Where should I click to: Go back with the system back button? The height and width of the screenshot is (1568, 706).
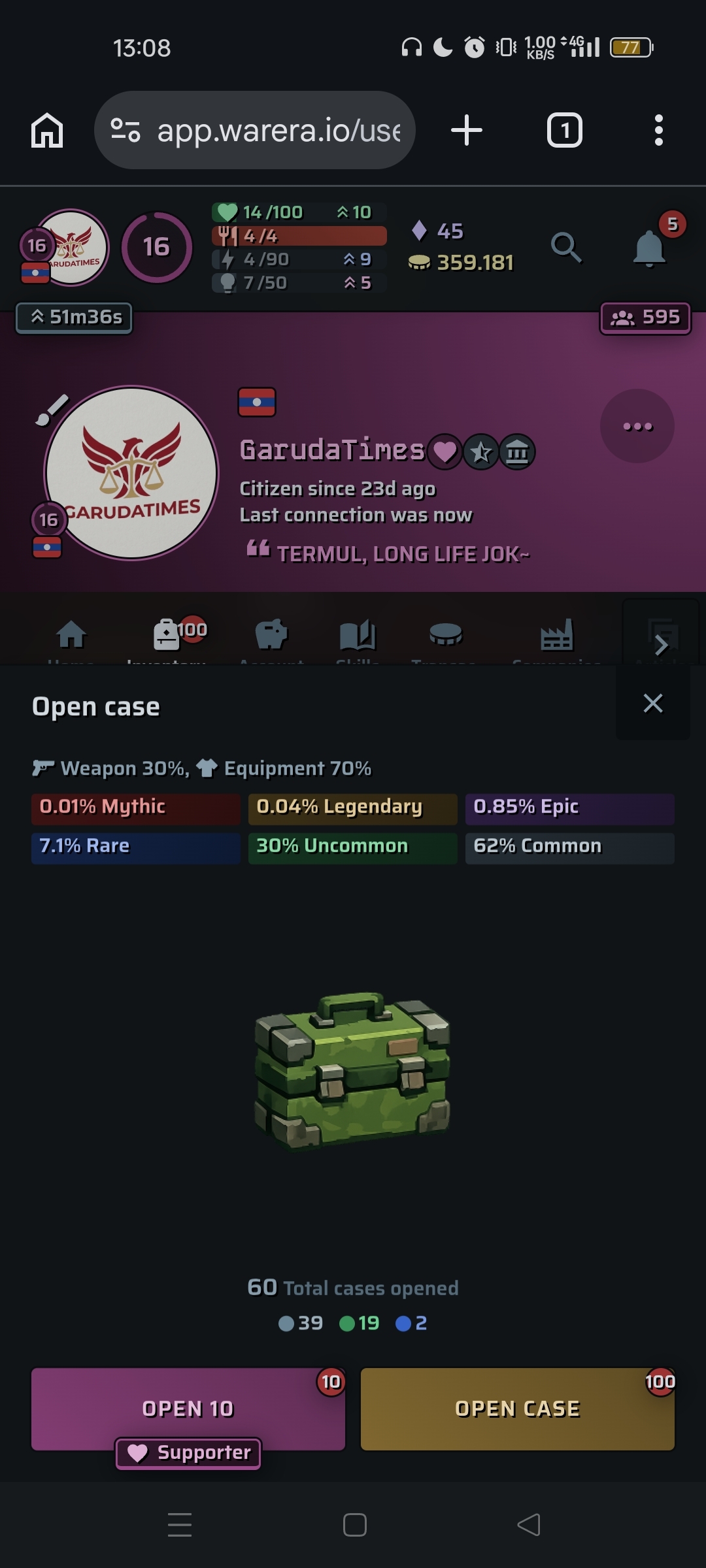(528, 1525)
